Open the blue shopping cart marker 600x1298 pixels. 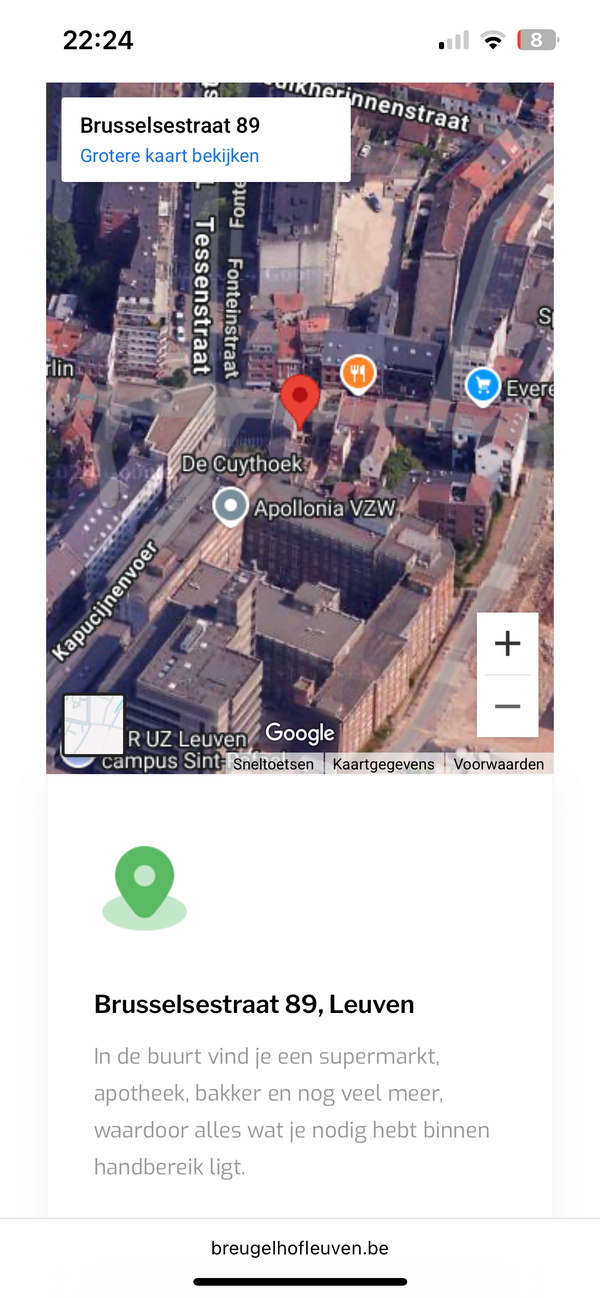click(x=483, y=384)
